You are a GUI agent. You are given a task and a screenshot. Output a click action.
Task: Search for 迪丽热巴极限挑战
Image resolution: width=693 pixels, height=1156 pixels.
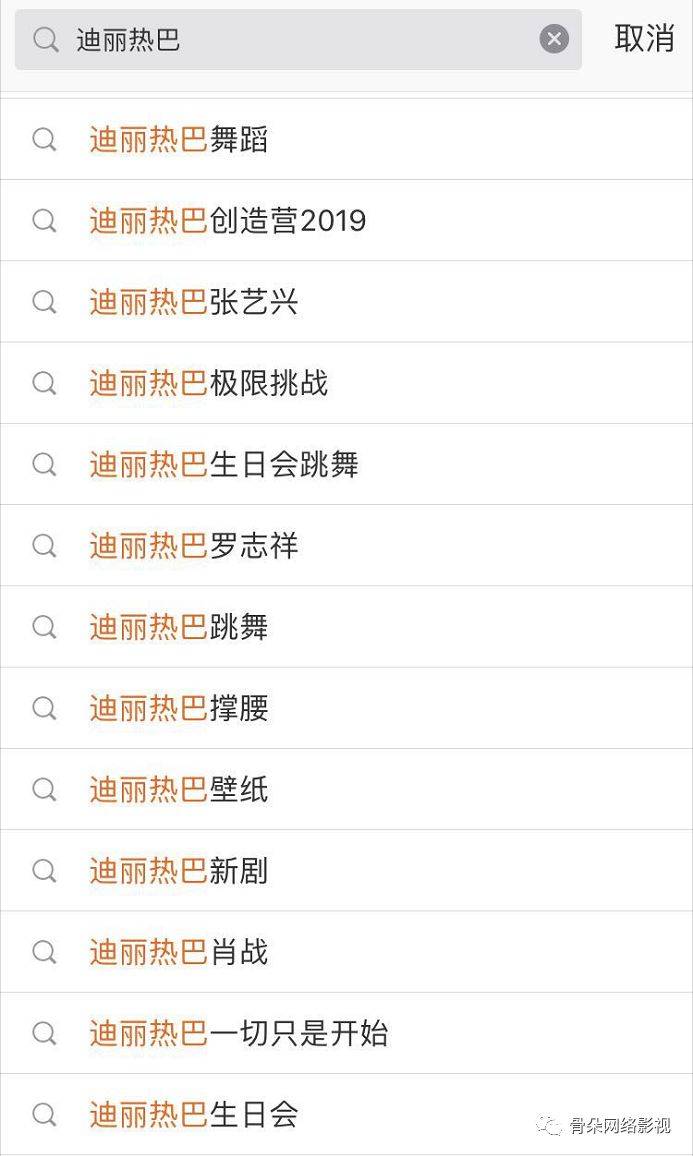pos(209,383)
